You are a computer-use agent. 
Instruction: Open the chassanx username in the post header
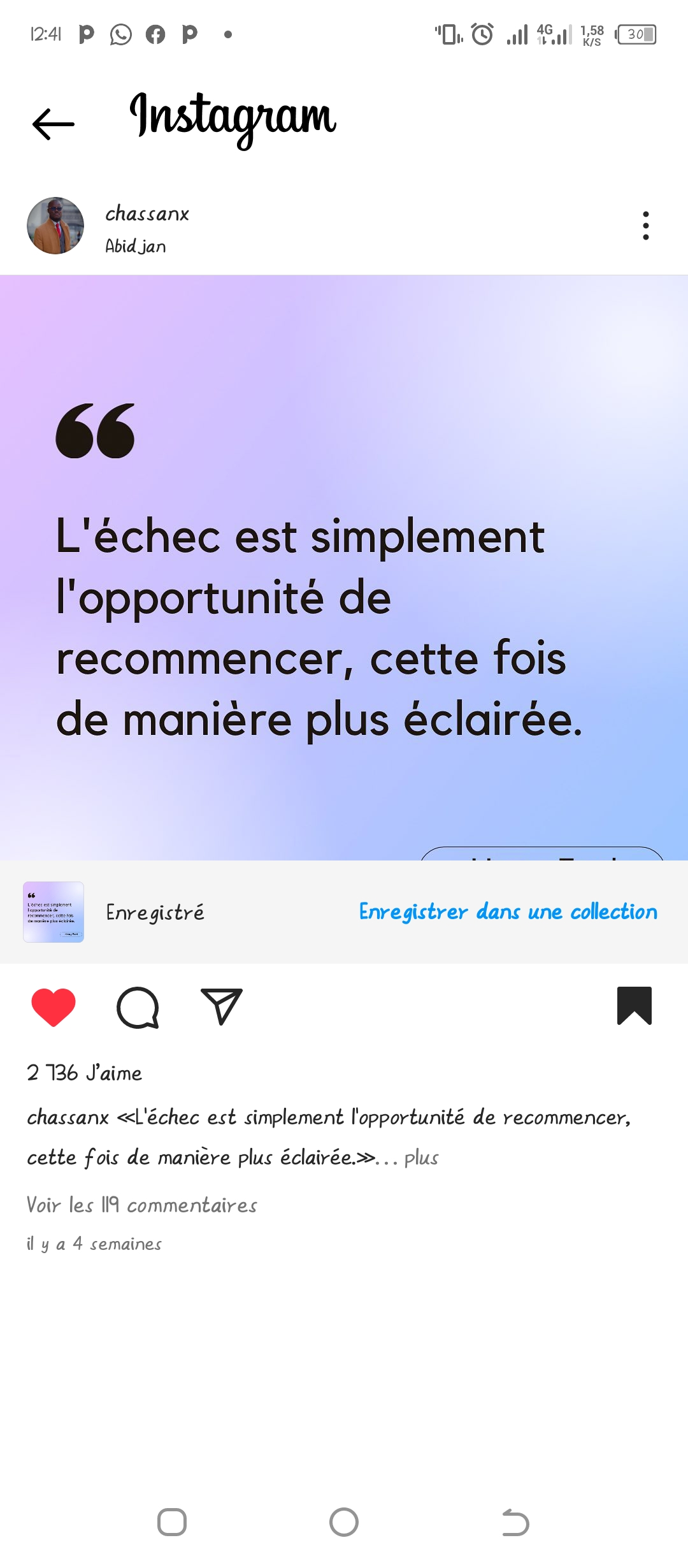pos(147,214)
